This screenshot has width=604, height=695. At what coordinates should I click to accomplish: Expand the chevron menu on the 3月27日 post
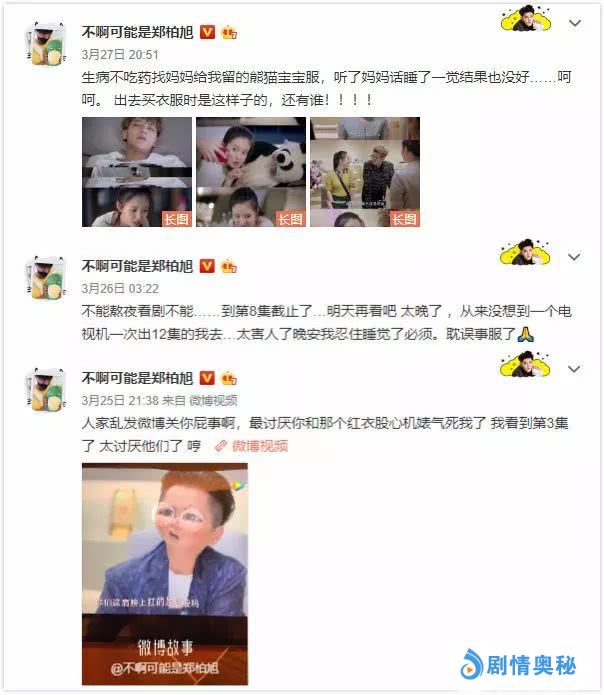(x=574, y=23)
